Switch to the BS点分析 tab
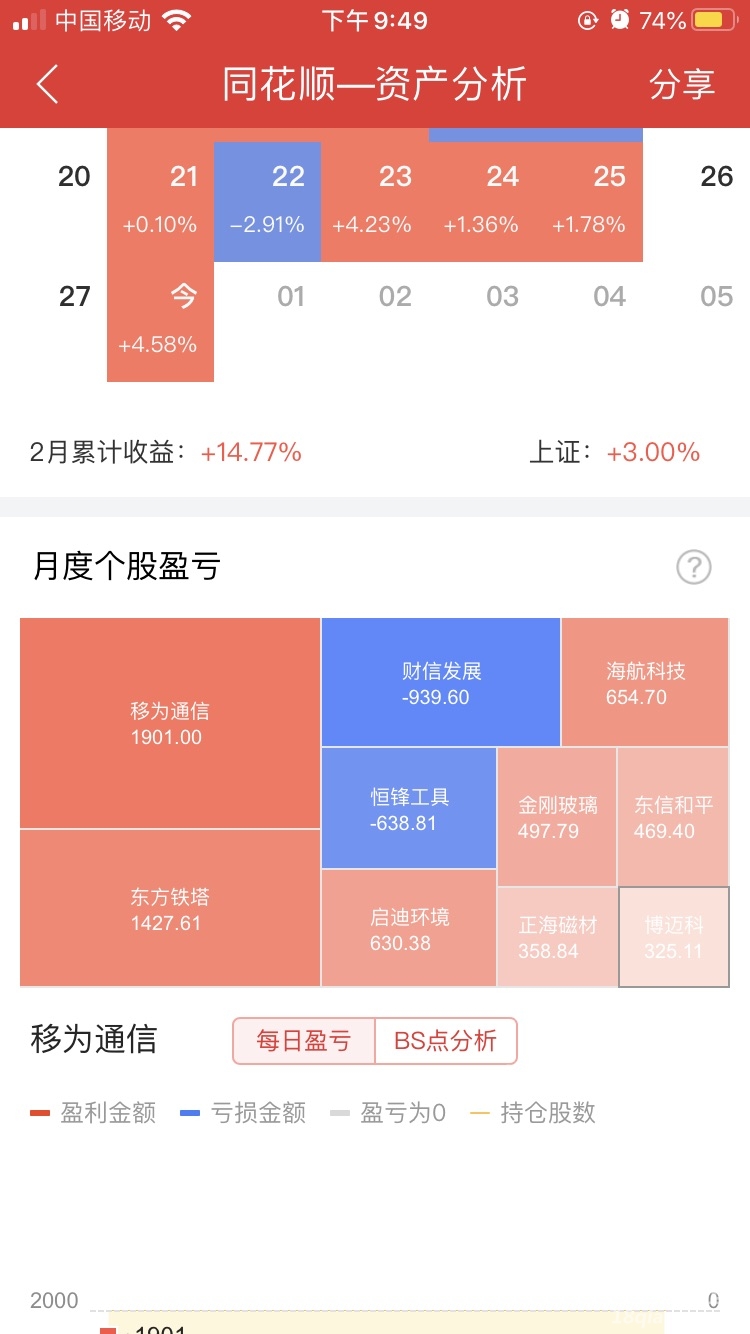The width and height of the screenshot is (750, 1334). click(446, 1041)
